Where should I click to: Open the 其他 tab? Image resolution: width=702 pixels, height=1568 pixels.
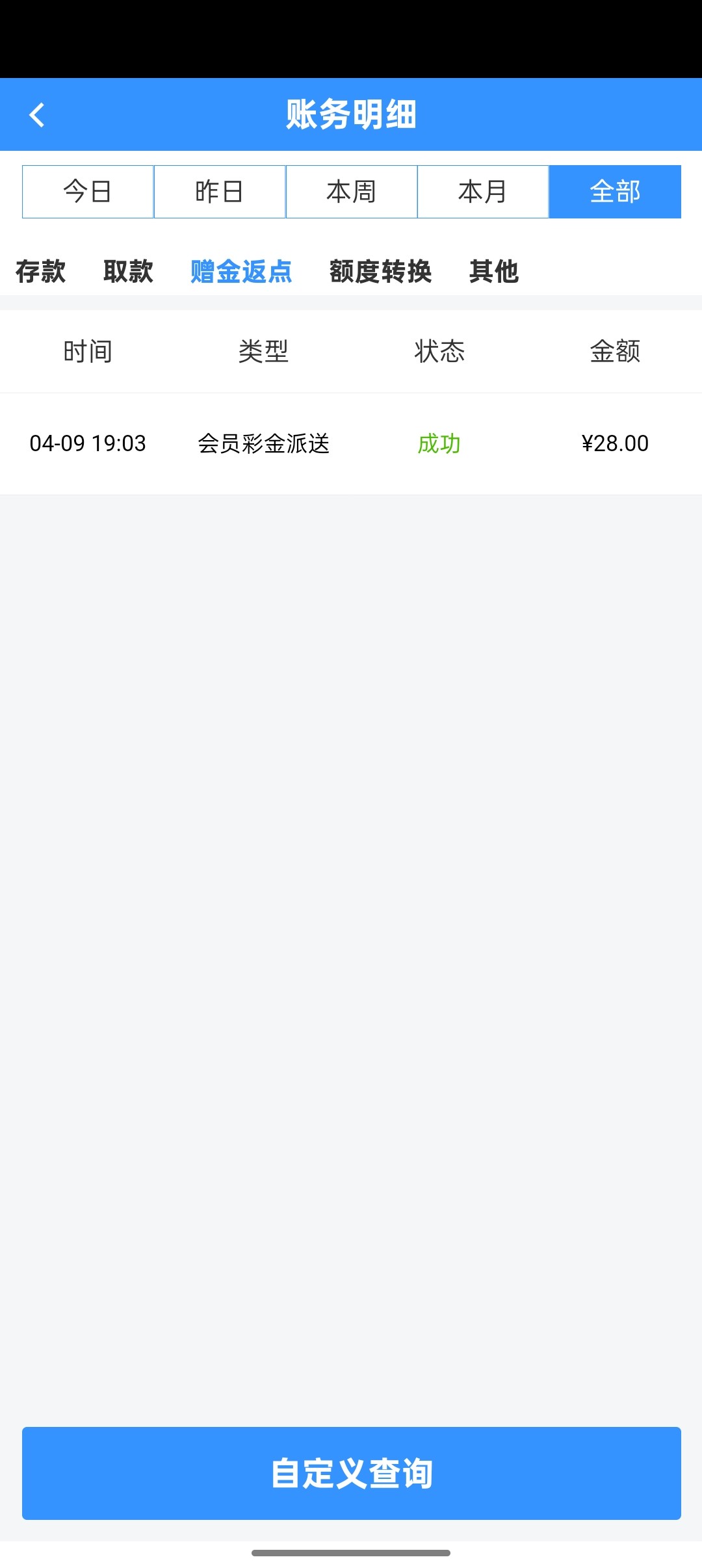pos(494,271)
